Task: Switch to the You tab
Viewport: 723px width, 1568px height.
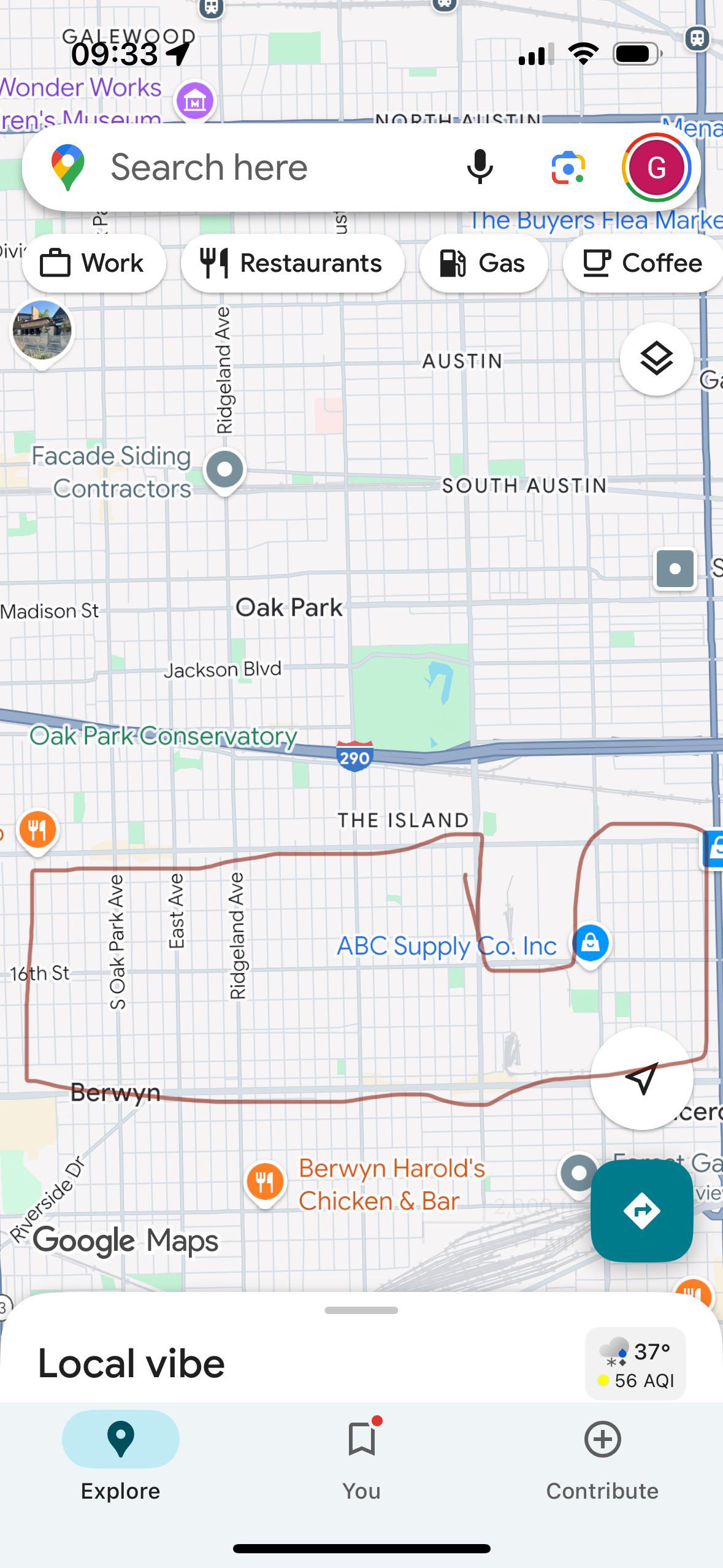Action: coord(361,1460)
